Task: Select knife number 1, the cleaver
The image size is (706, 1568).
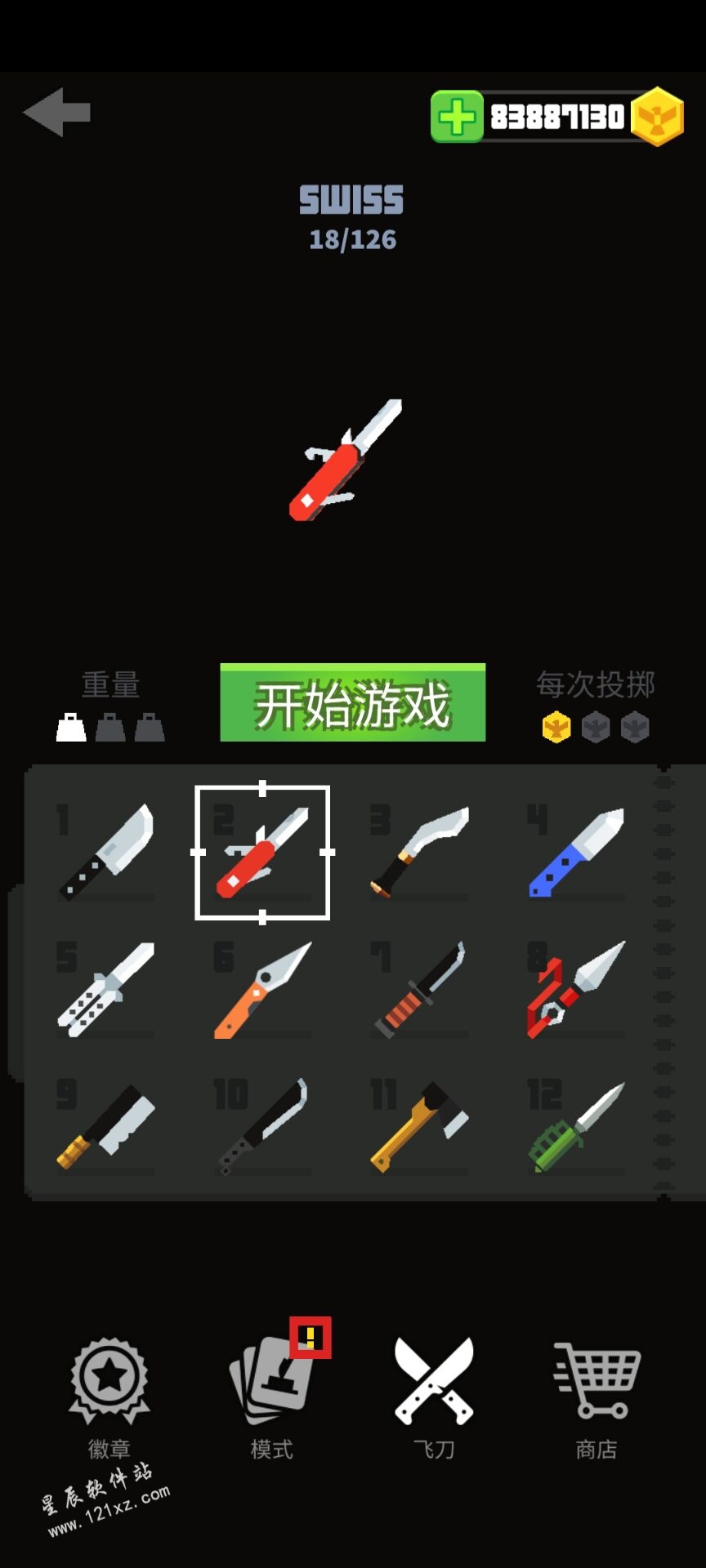Action: (x=106, y=852)
